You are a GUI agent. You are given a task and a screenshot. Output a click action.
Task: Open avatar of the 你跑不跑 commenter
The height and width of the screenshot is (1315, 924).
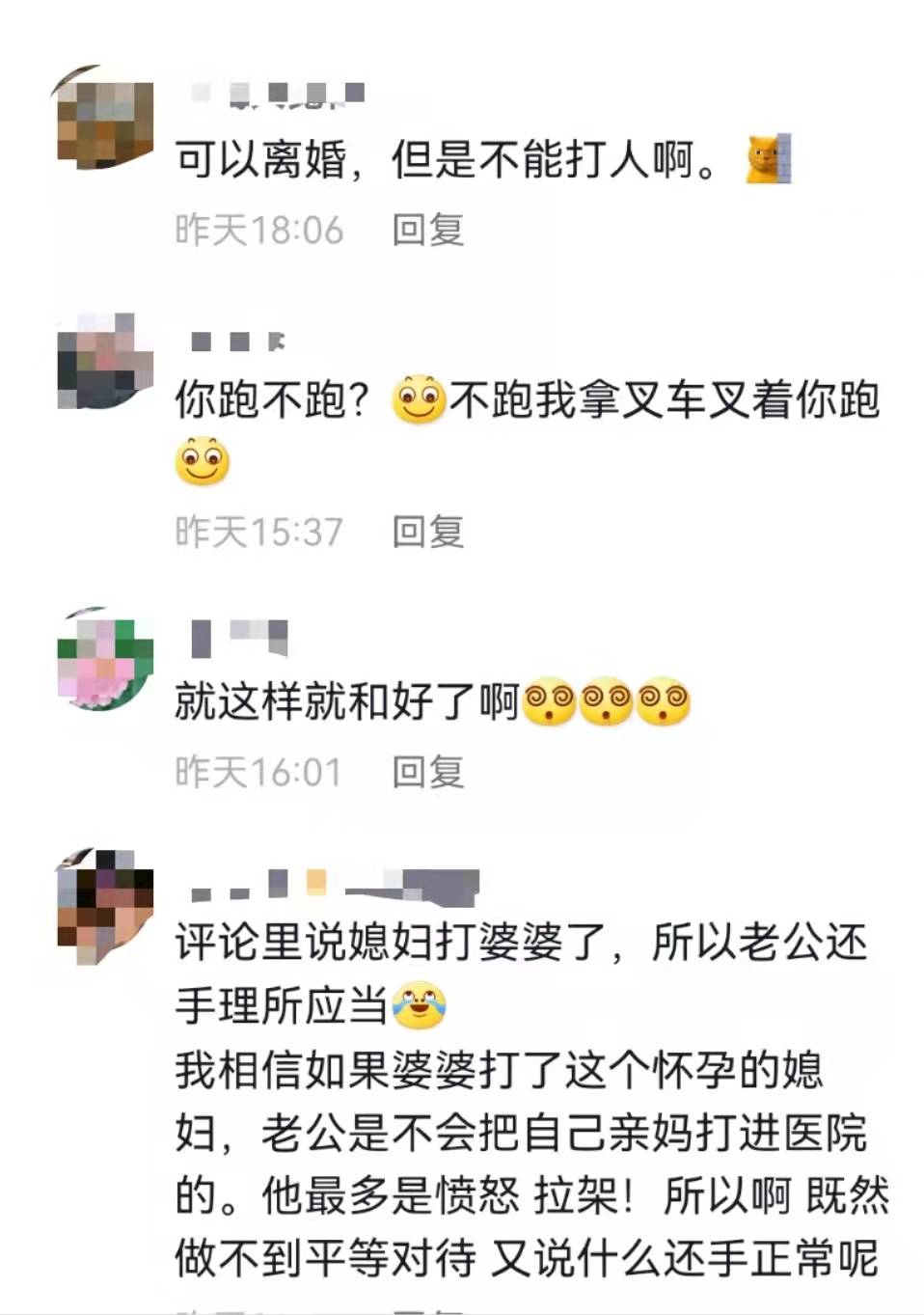(105, 361)
